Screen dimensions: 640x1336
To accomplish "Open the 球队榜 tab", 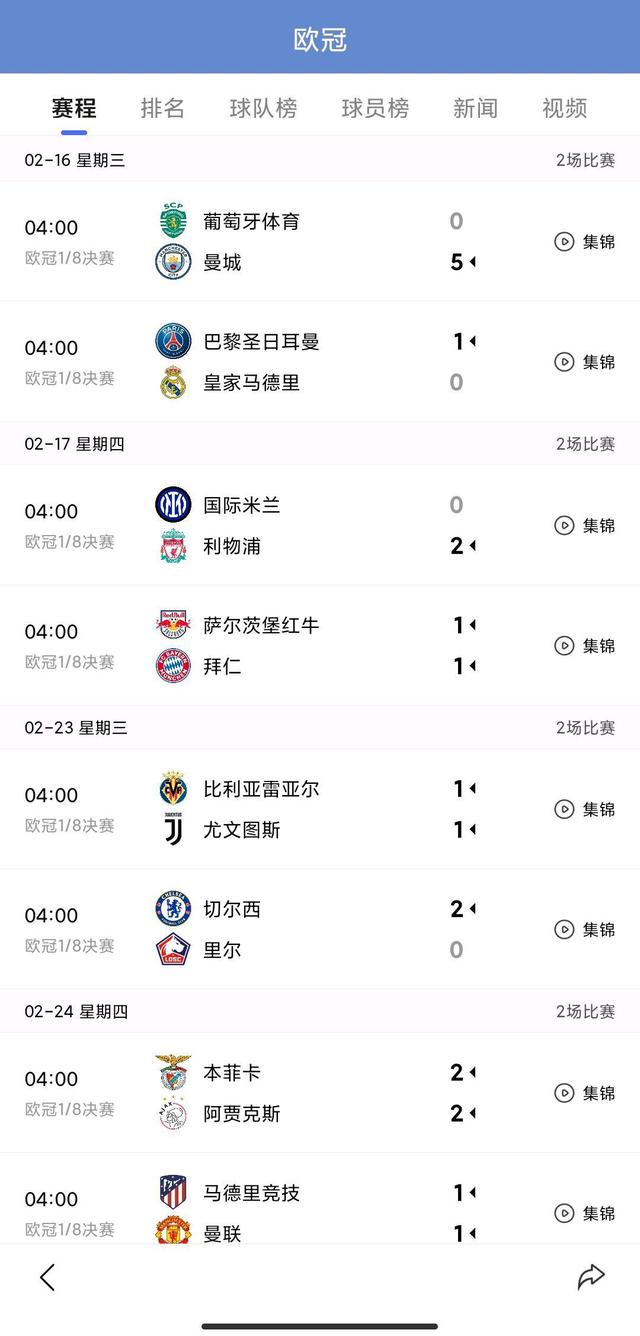I will 263,108.
